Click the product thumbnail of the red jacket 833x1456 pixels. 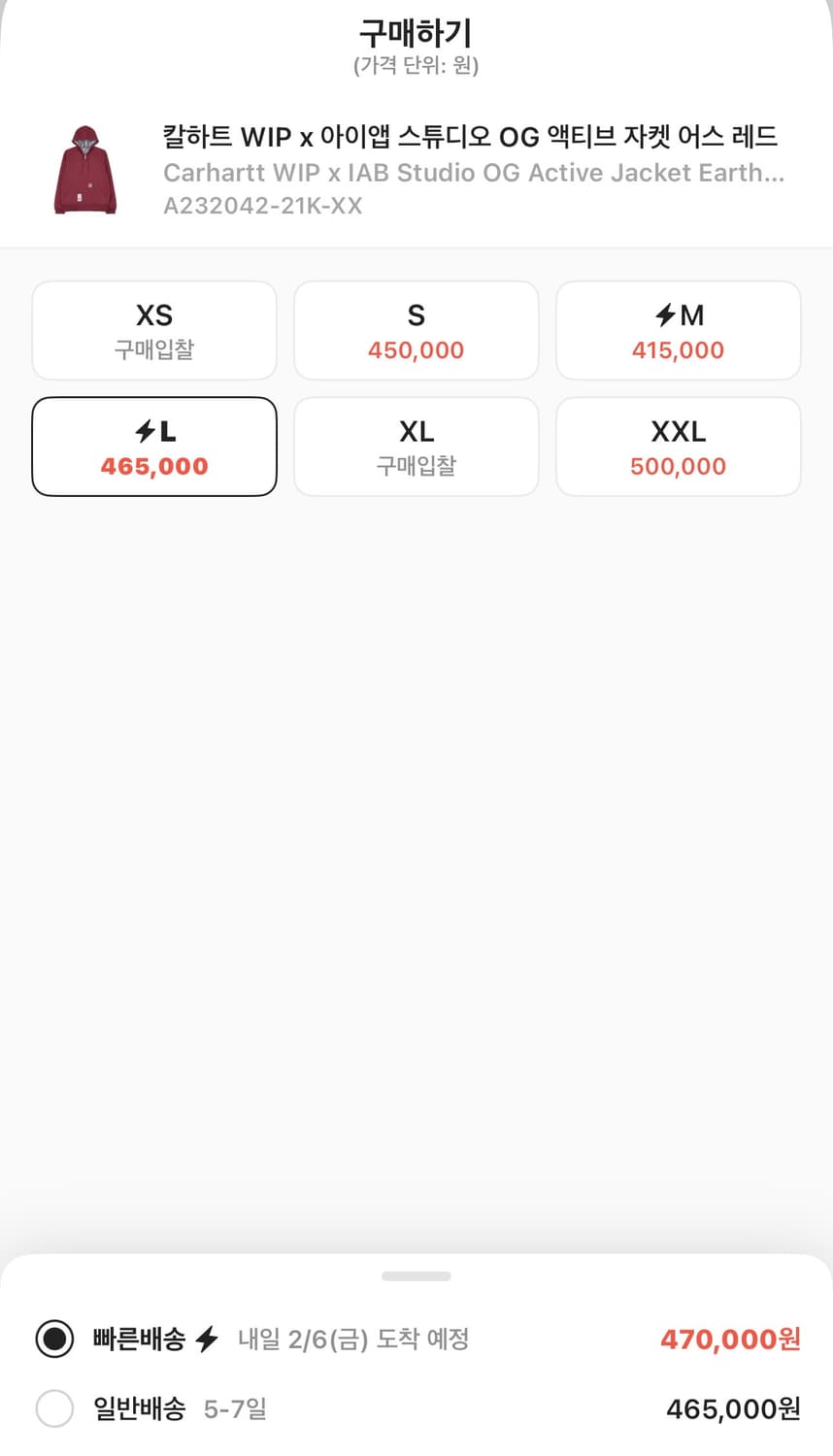84,168
